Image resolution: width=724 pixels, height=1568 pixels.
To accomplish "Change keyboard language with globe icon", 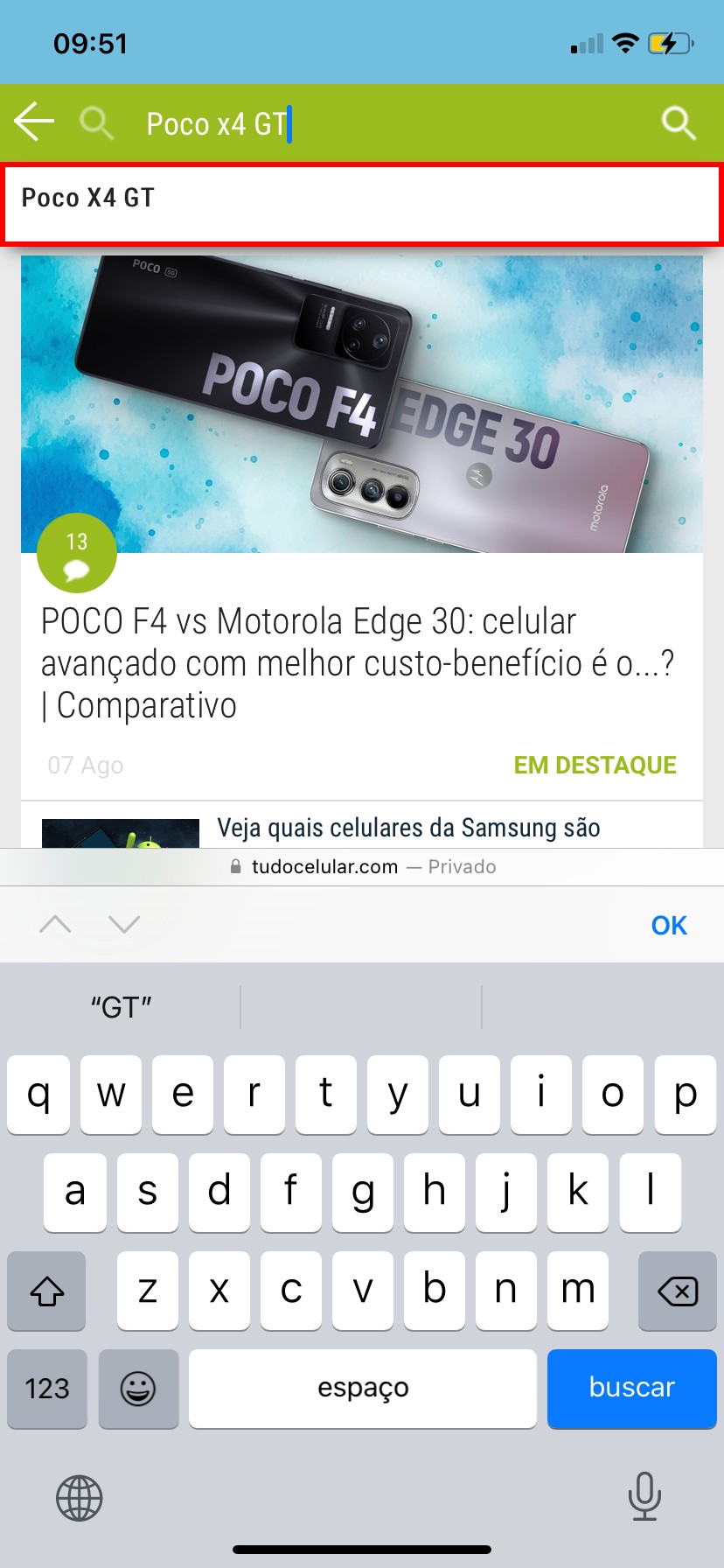I will point(80,1497).
